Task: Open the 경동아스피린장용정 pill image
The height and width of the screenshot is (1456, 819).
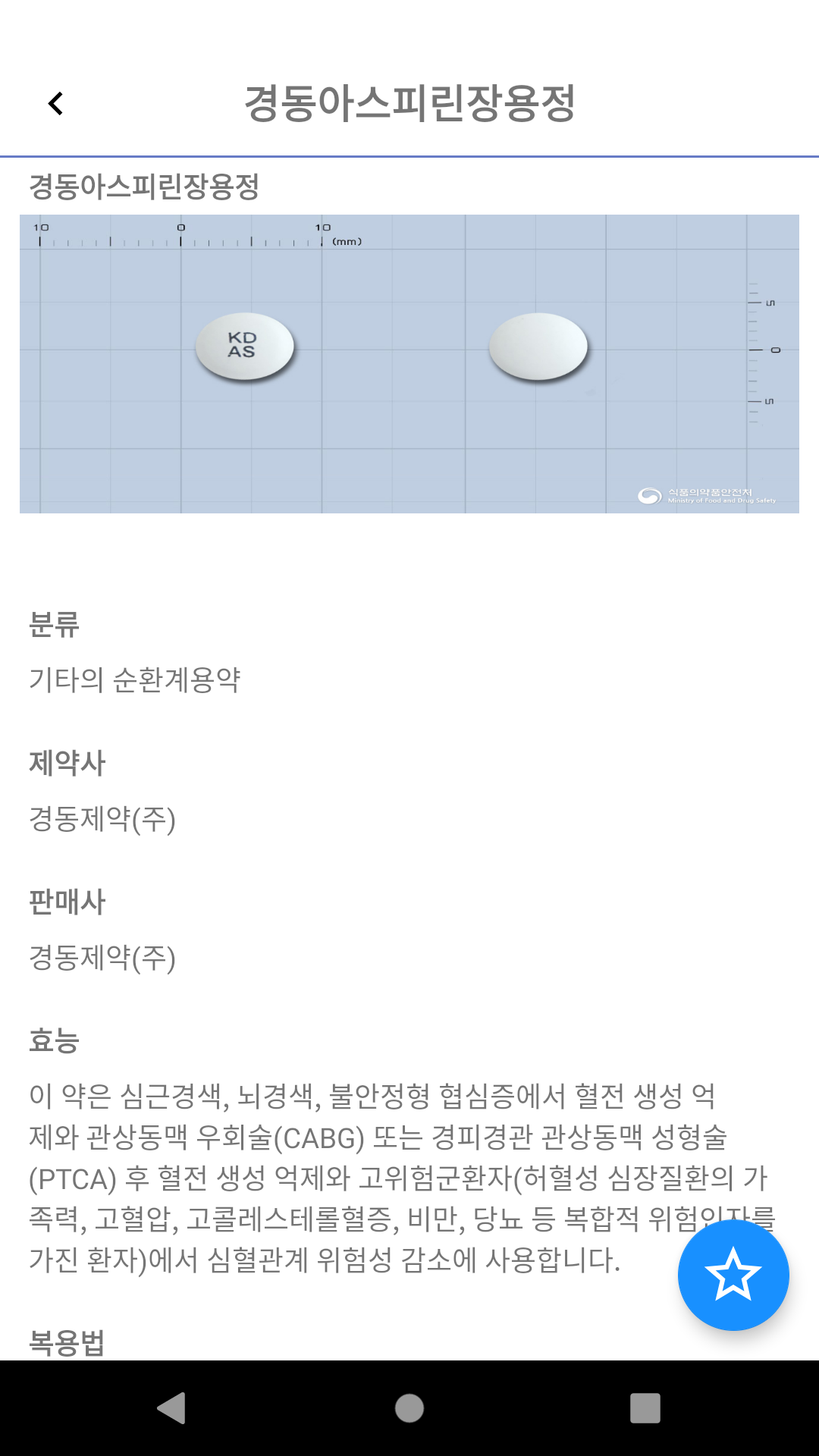Action: 409,364
